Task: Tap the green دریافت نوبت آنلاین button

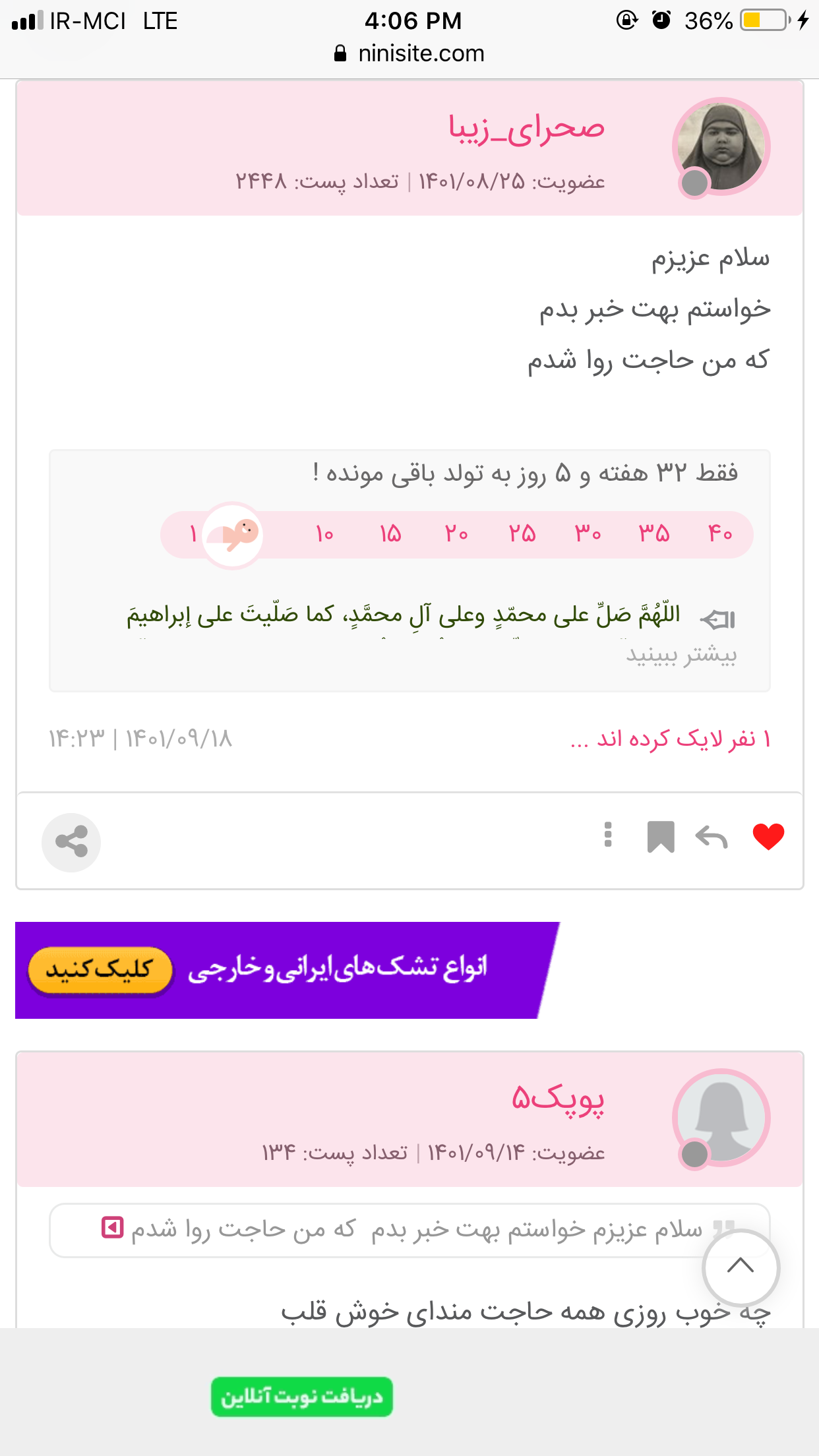Action: pos(302,1397)
